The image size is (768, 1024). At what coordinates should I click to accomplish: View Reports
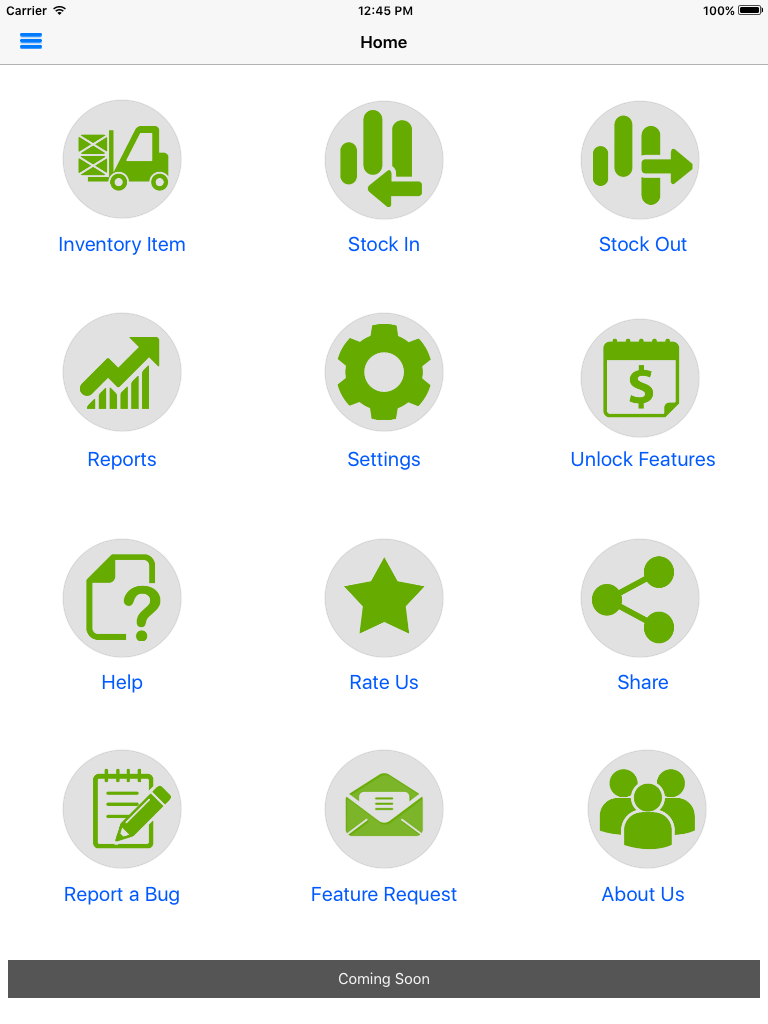tap(122, 373)
